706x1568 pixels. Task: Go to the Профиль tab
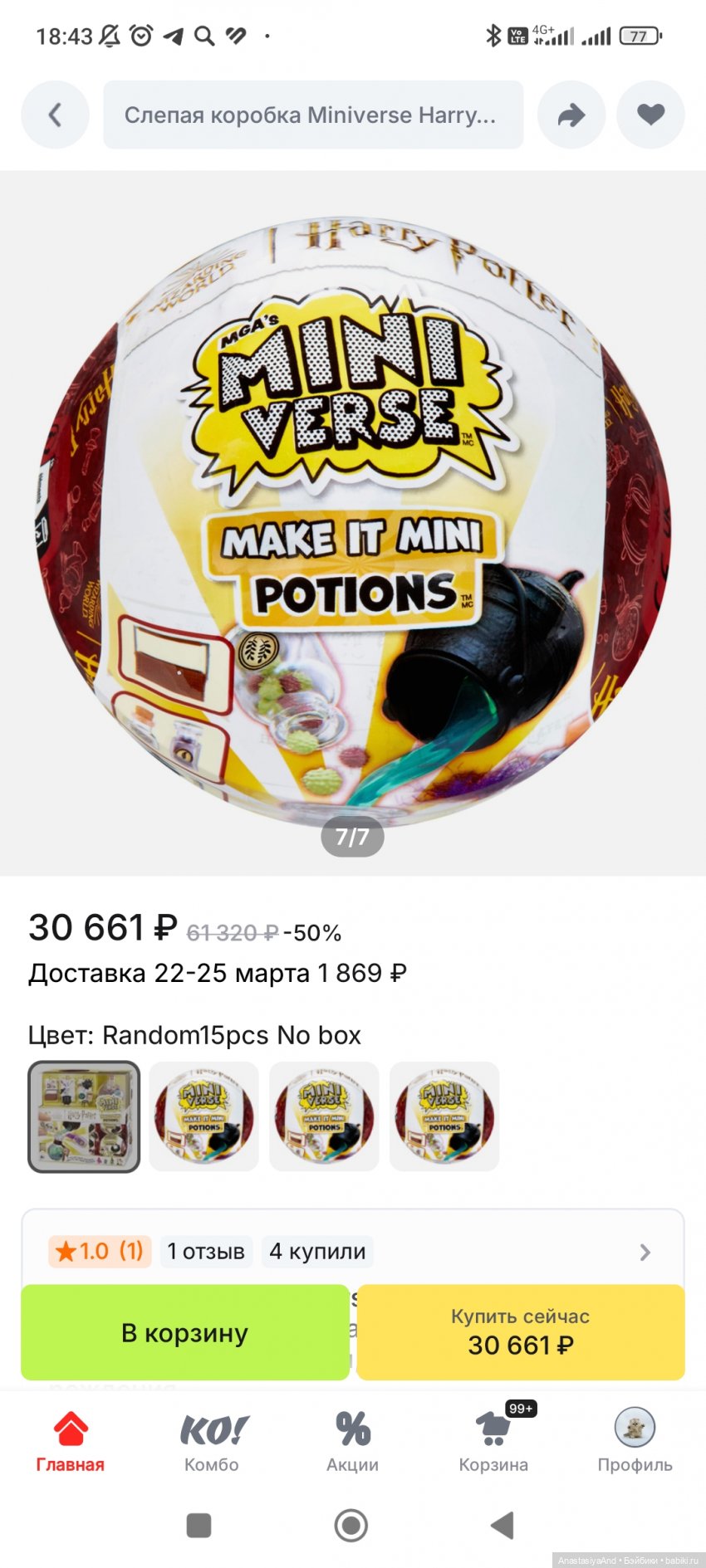635,1441
